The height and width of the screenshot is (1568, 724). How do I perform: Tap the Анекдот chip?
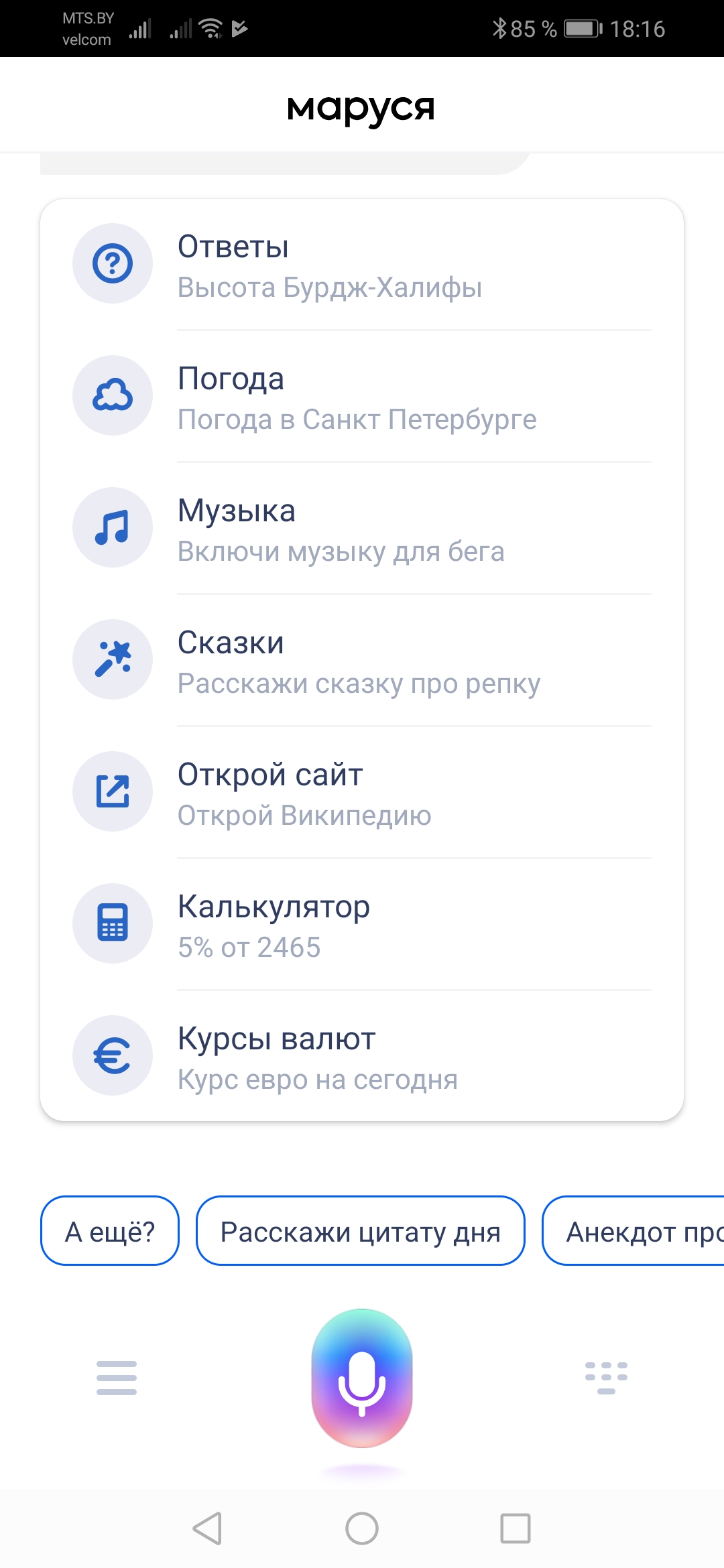click(x=633, y=1231)
